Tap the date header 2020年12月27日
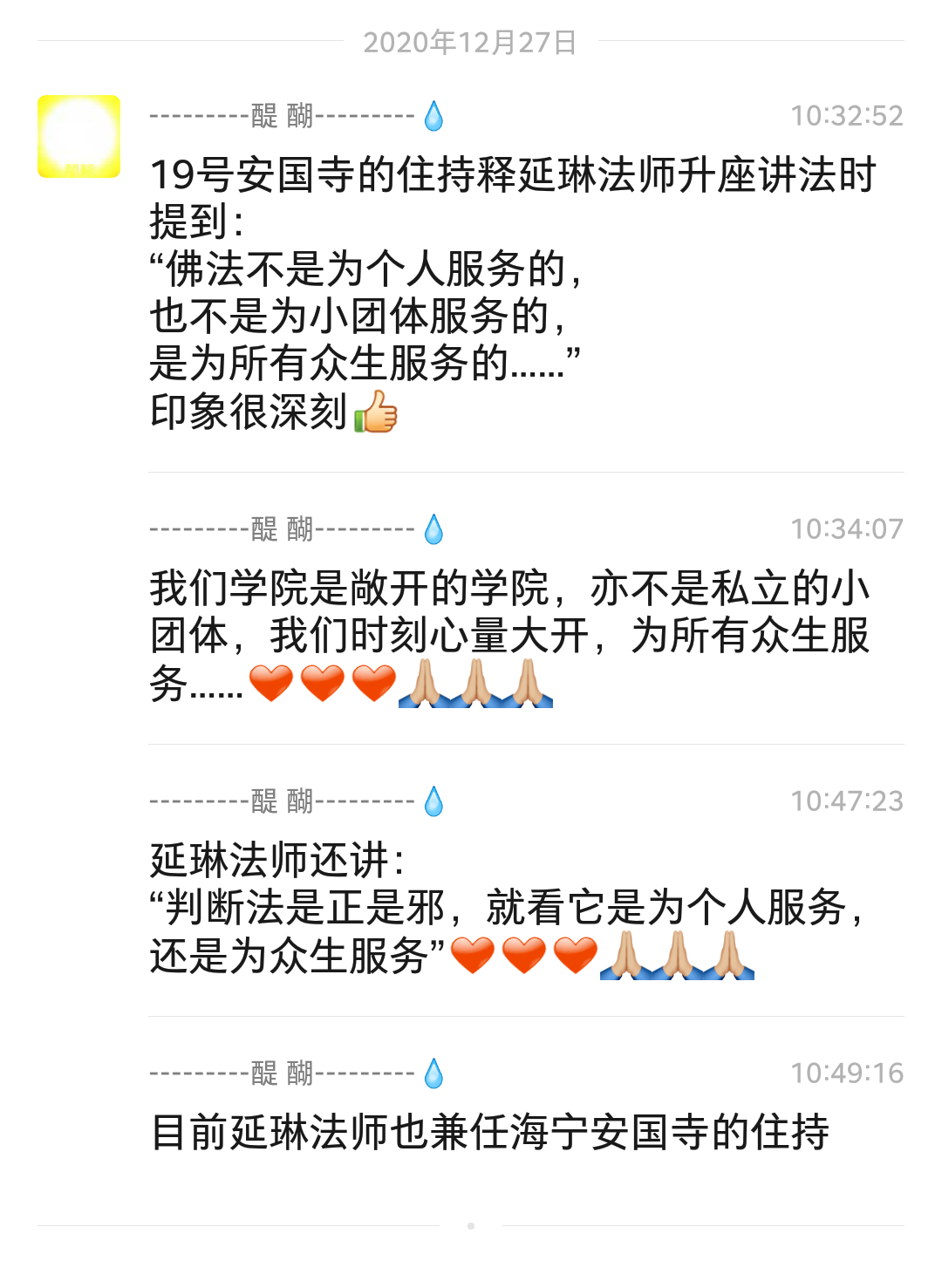 (x=471, y=42)
